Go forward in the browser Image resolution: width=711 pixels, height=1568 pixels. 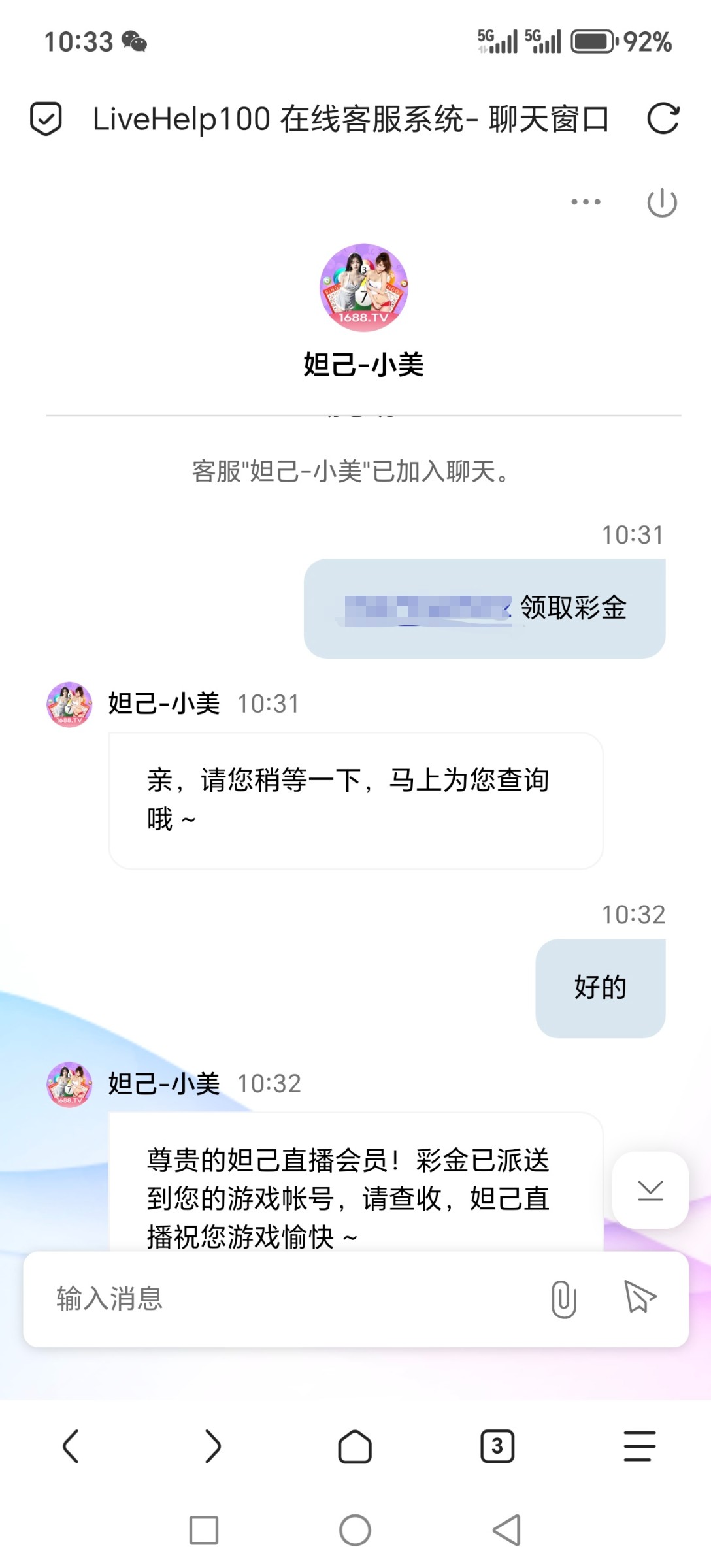[213, 1446]
